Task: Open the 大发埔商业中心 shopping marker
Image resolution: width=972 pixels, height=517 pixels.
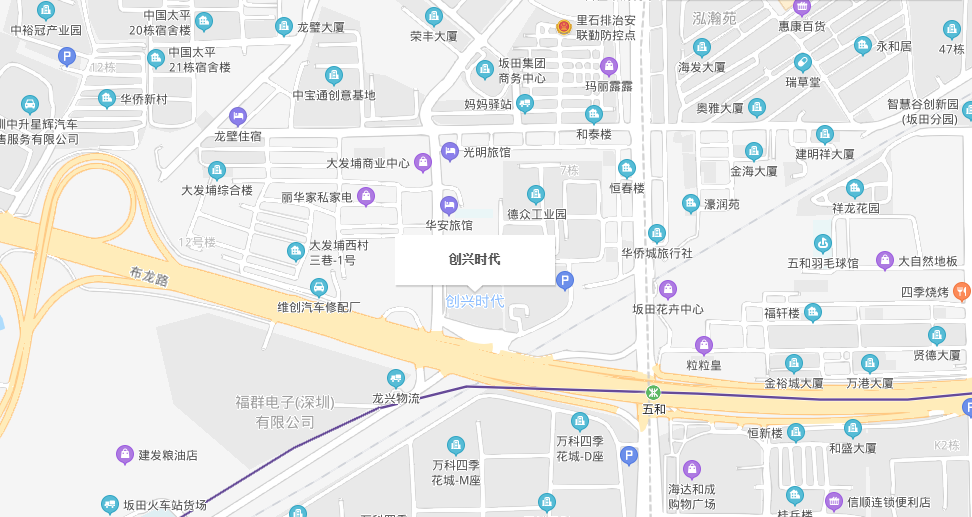Action: pos(422,157)
